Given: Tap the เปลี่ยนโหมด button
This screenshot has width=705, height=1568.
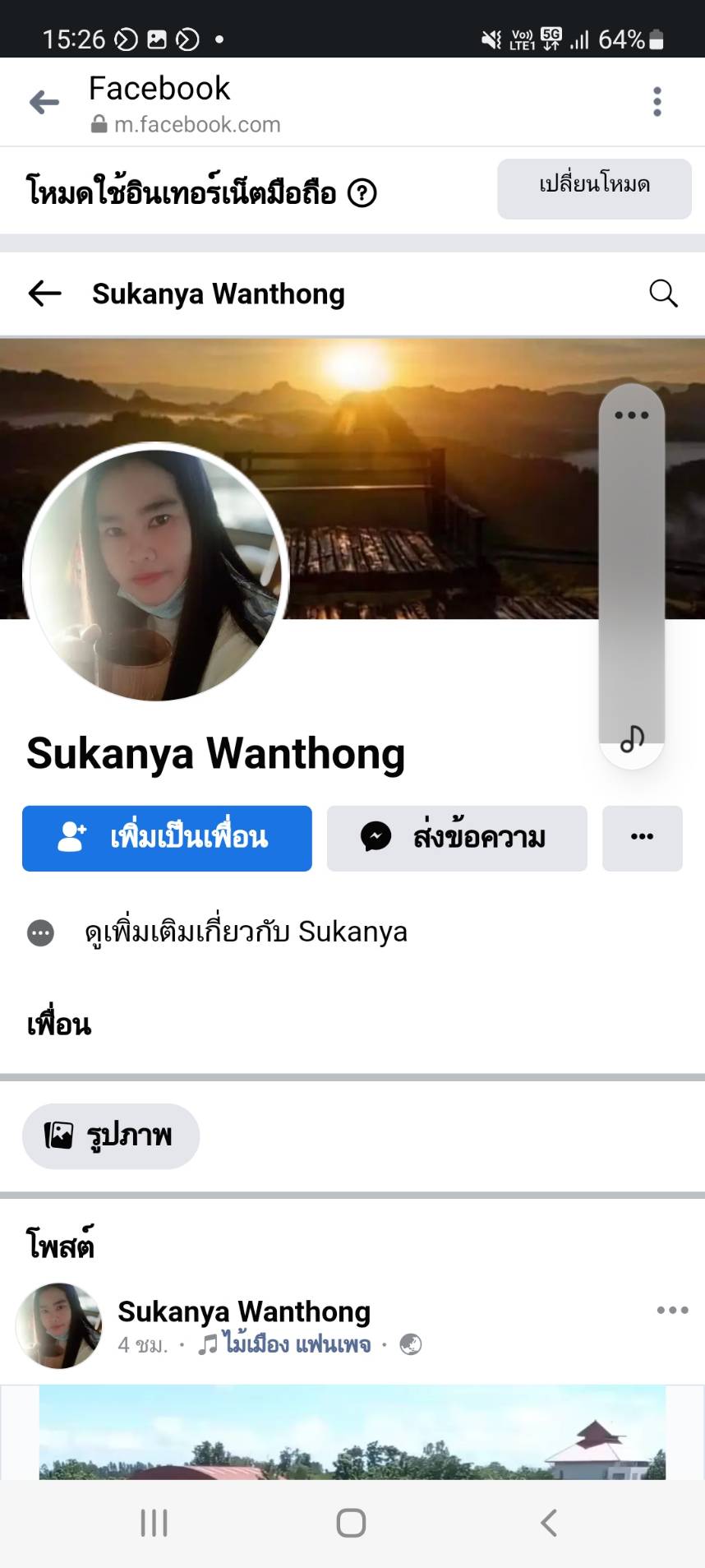Looking at the screenshot, I should click(x=594, y=188).
